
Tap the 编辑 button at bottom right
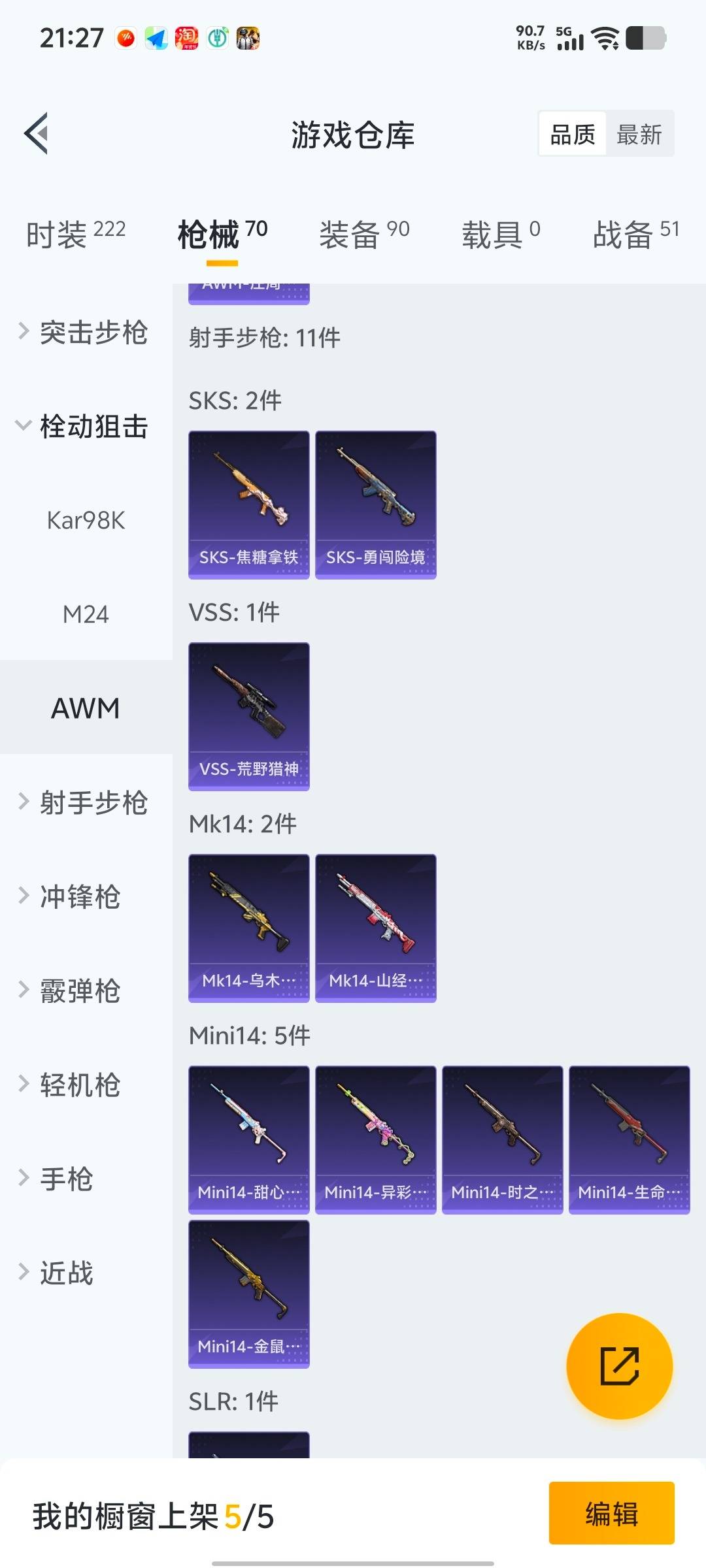[x=612, y=1514]
